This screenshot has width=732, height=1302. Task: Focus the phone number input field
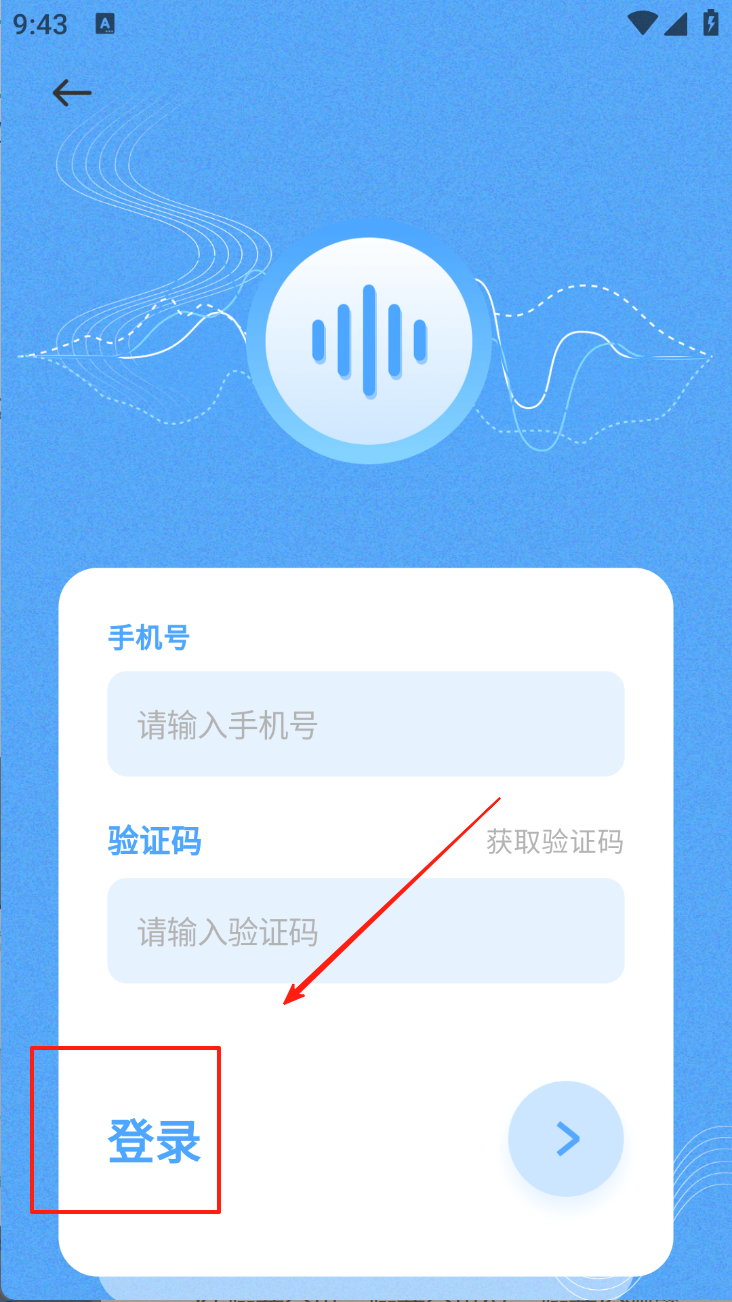[365, 724]
